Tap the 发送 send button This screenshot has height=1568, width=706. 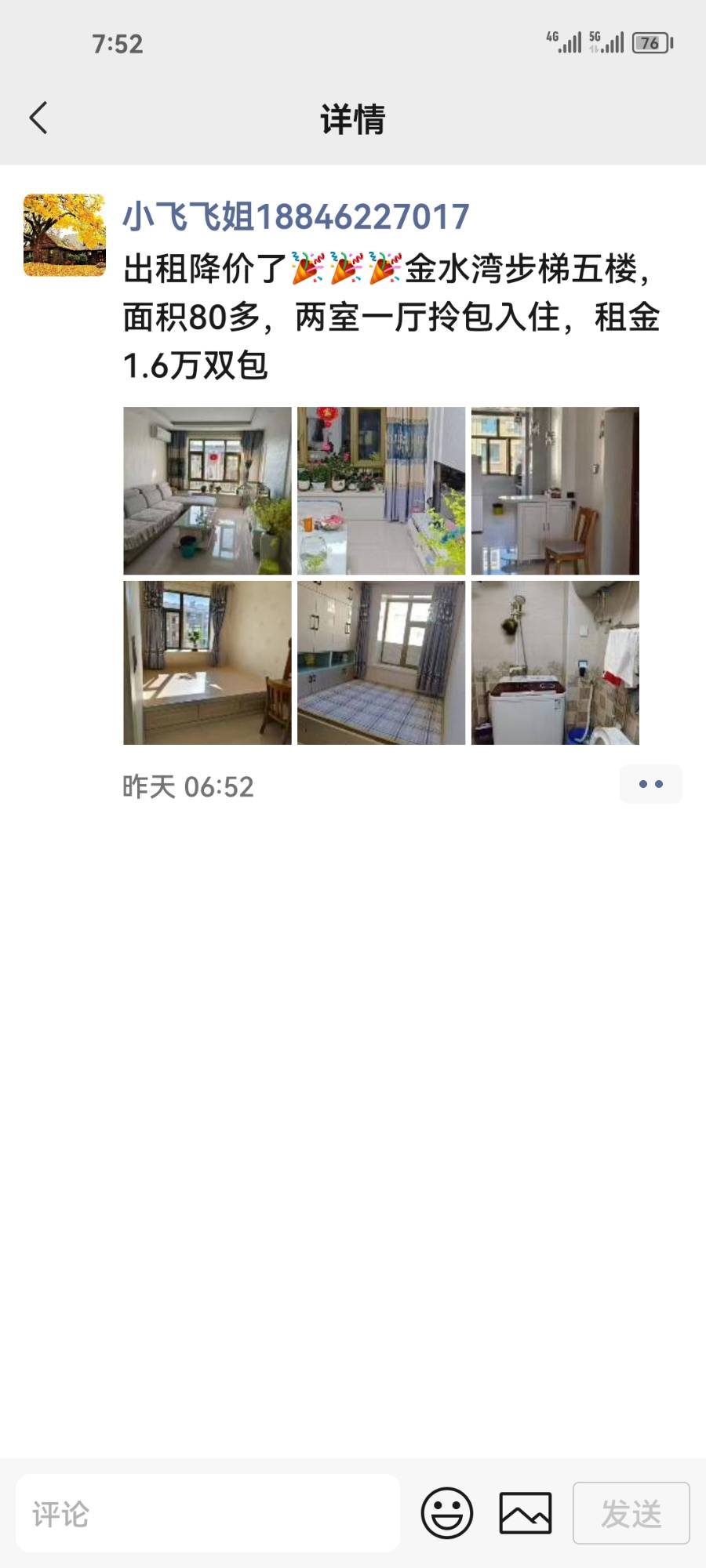click(x=631, y=1513)
